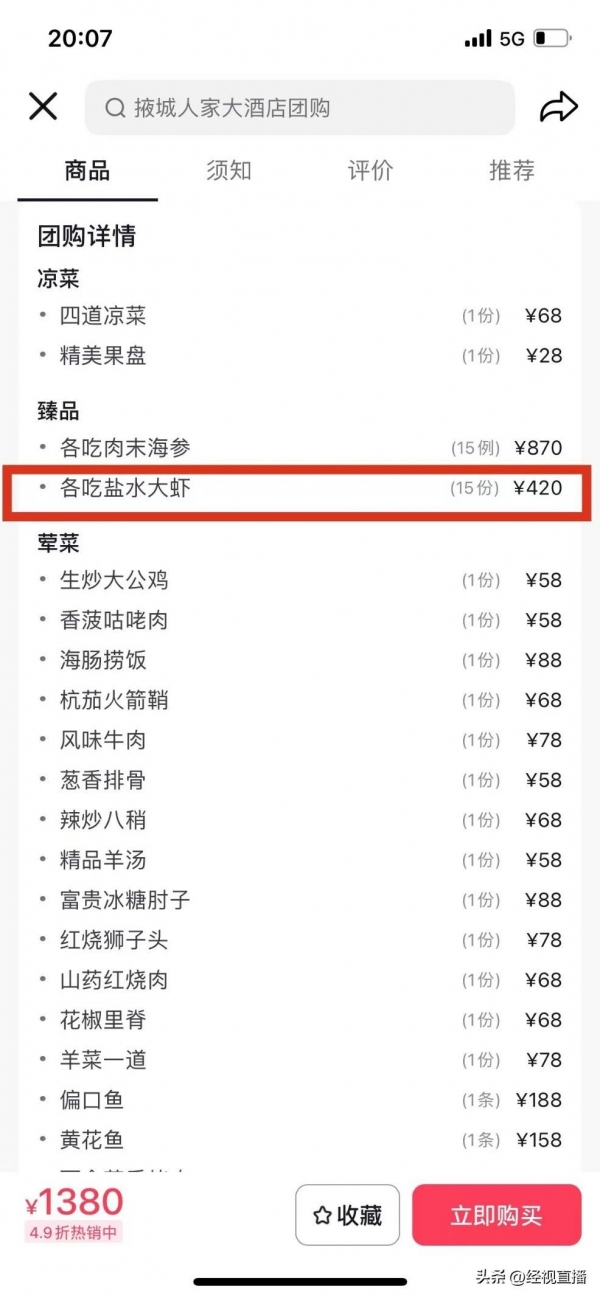Save this deal with 收藏

pyautogui.click(x=347, y=1215)
